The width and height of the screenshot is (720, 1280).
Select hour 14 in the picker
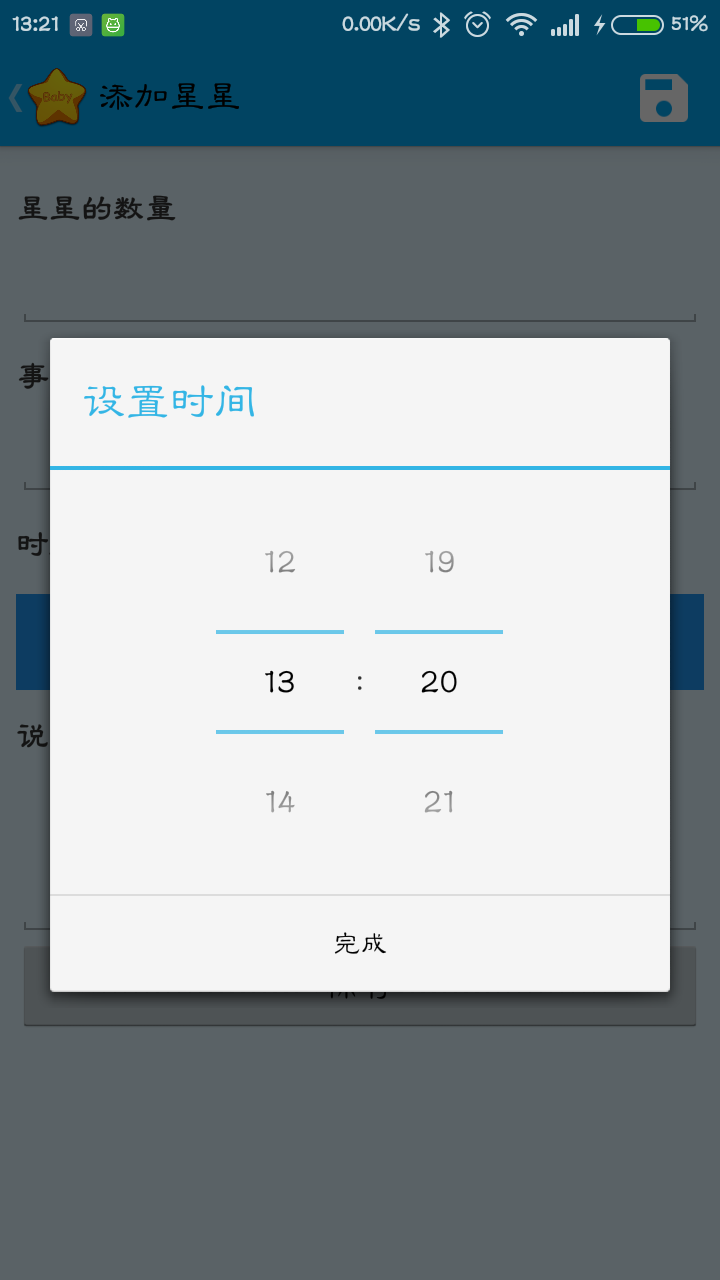click(x=280, y=802)
